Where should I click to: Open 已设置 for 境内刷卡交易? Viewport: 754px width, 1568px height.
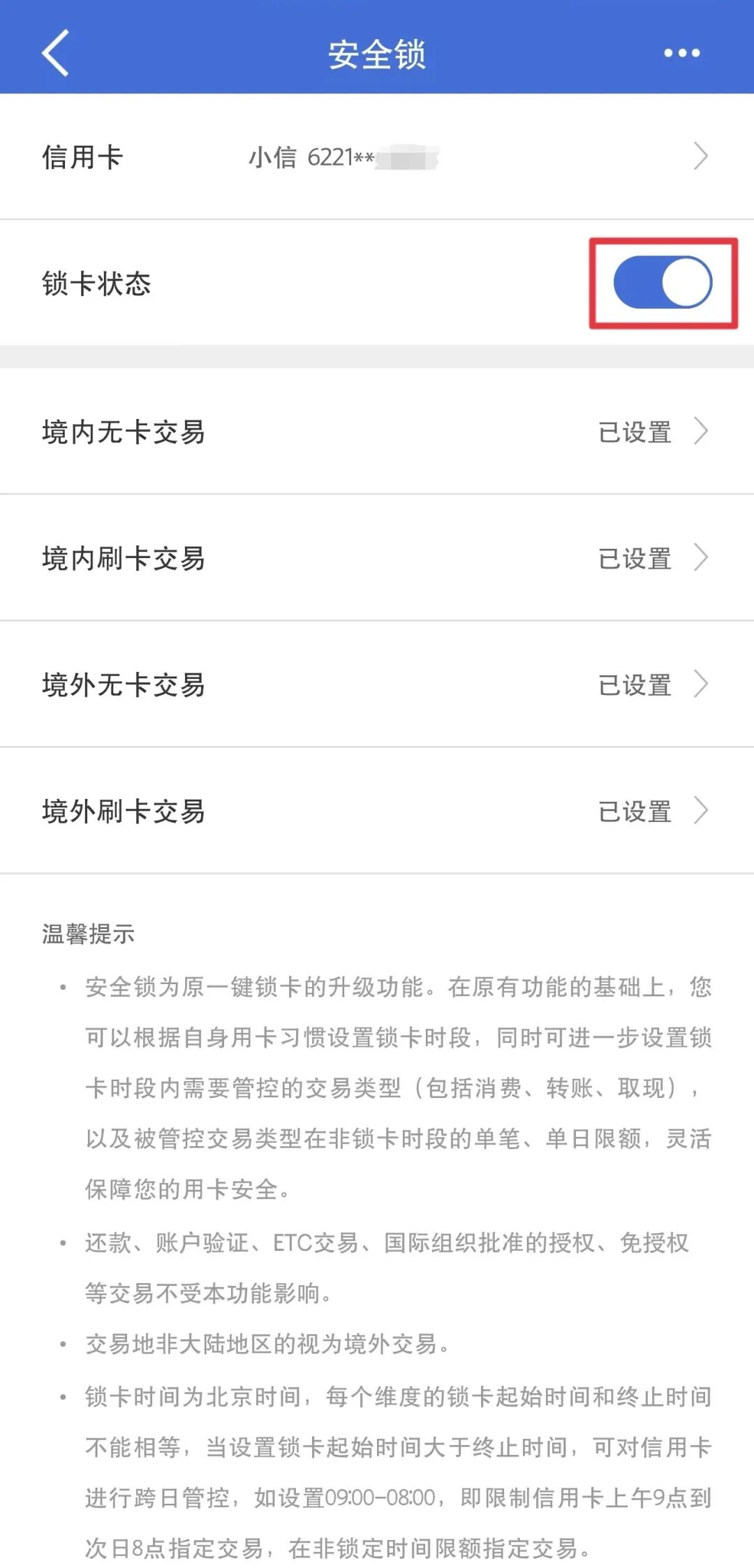click(634, 559)
